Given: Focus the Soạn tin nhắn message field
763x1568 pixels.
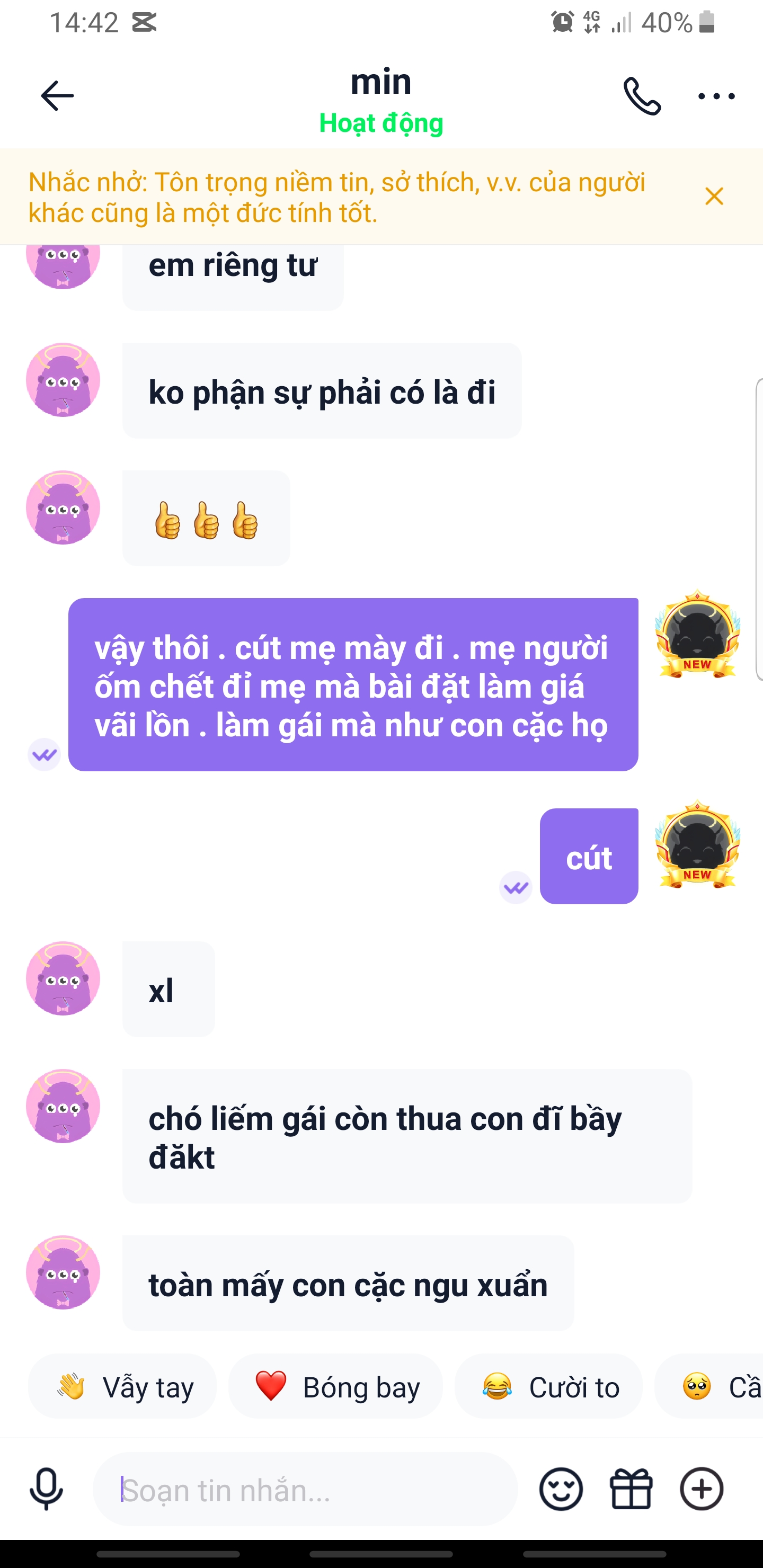Looking at the screenshot, I should 305,1490.
